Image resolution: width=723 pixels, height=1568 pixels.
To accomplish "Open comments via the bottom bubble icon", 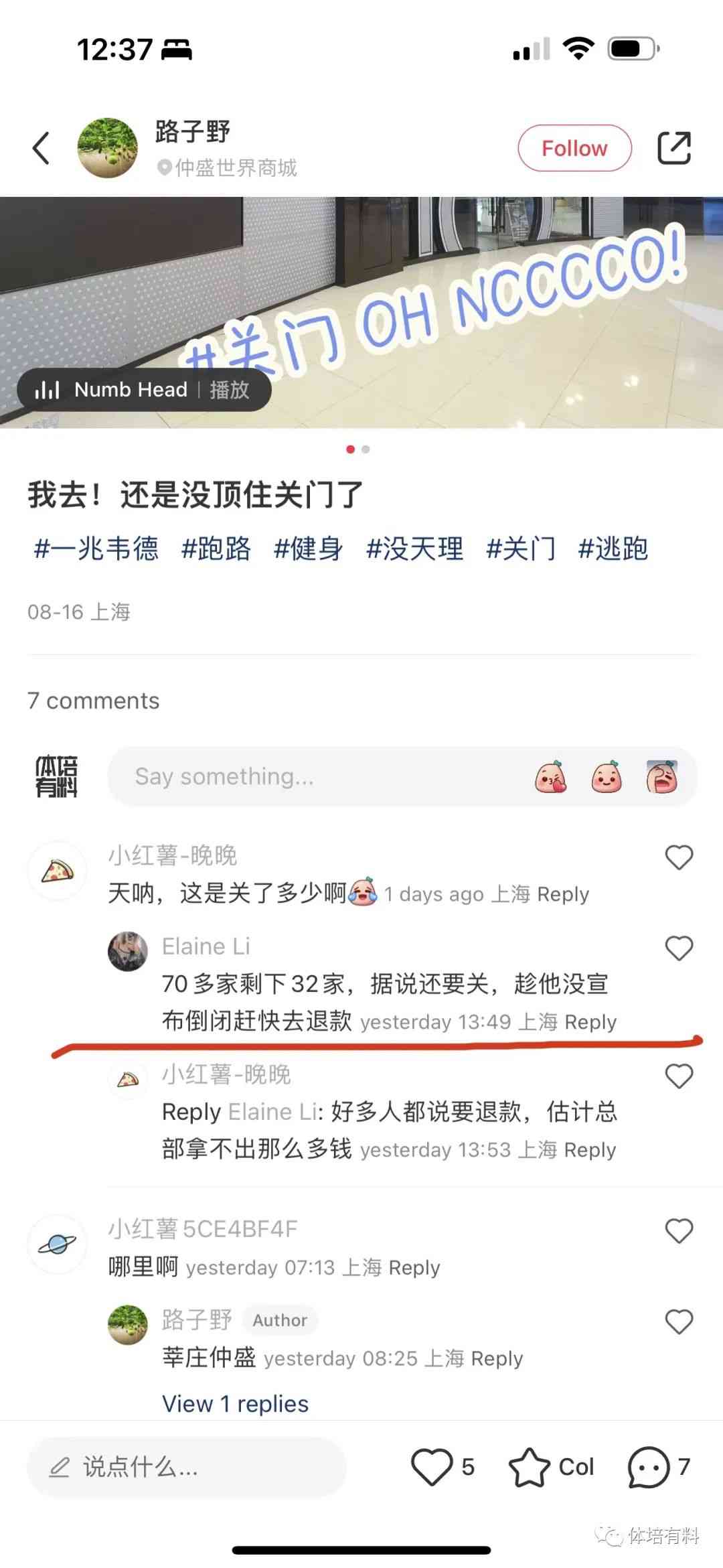I will tap(648, 1467).
